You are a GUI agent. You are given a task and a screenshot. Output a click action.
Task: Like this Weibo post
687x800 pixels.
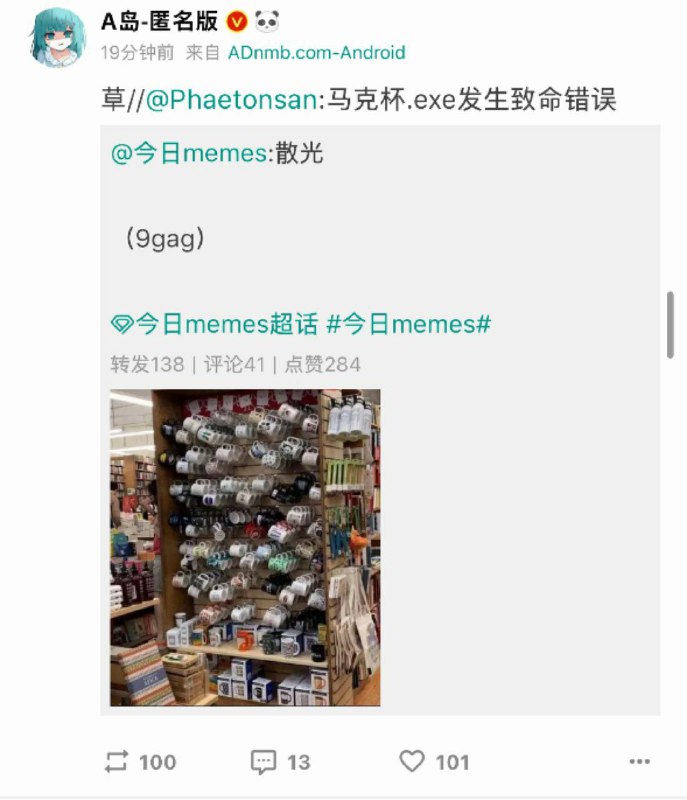(x=434, y=762)
